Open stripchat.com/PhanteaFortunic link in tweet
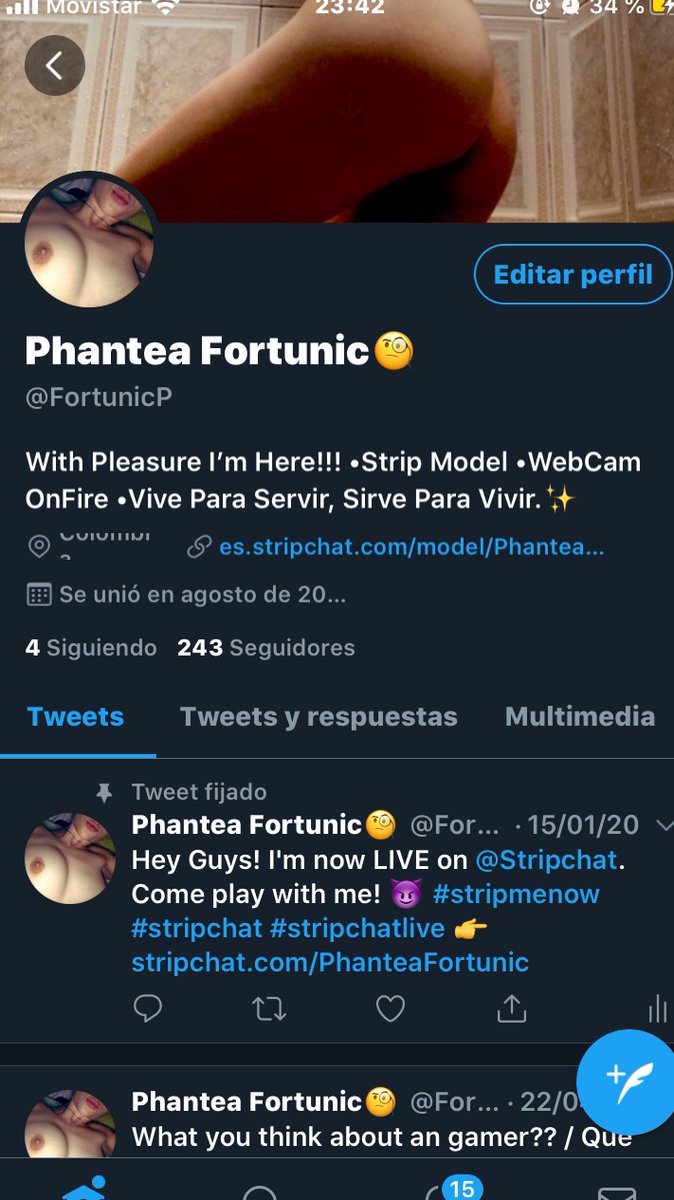The height and width of the screenshot is (1200, 674). point(330,962)
